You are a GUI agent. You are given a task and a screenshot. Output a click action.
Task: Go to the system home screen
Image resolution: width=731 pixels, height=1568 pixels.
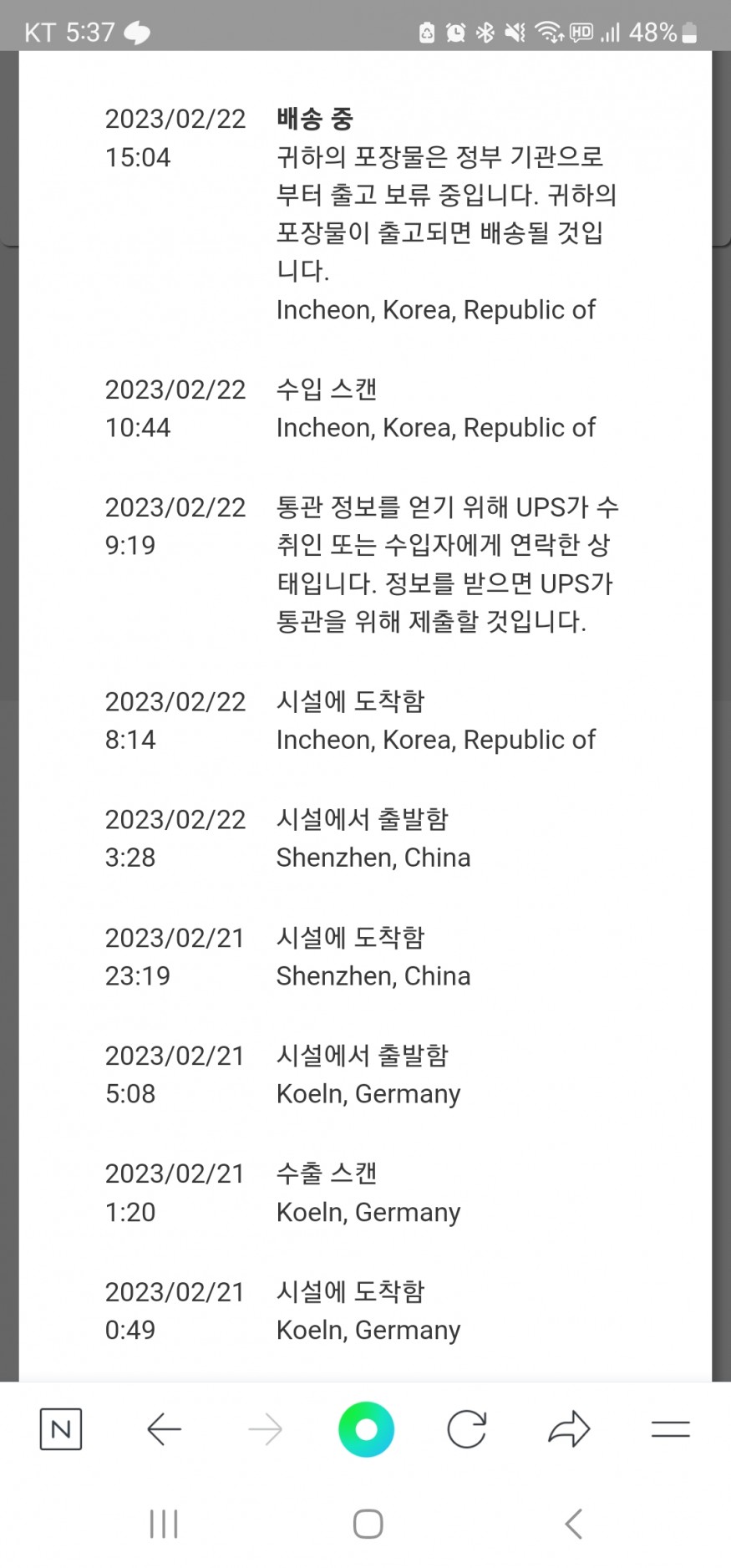368,1524
